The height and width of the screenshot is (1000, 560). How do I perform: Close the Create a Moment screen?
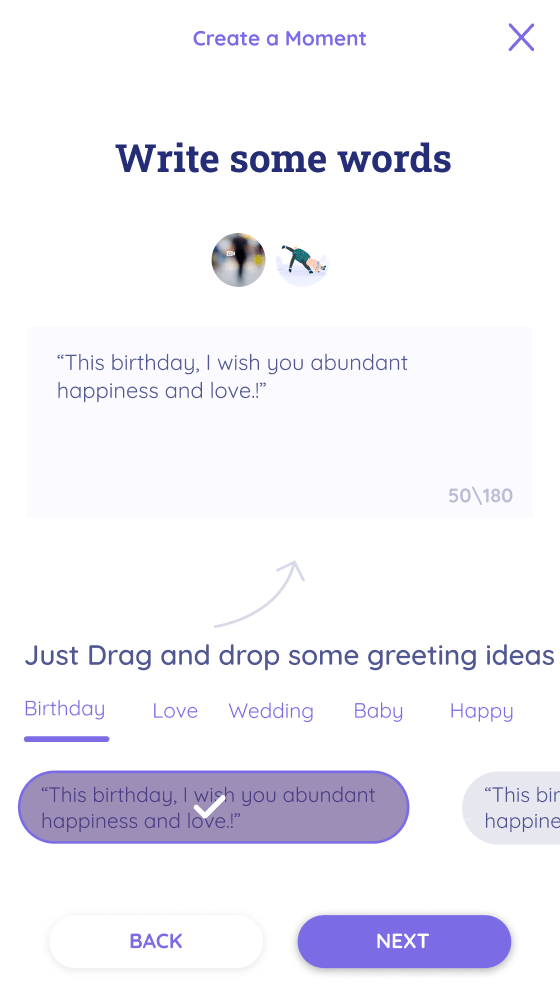point(521,37)
